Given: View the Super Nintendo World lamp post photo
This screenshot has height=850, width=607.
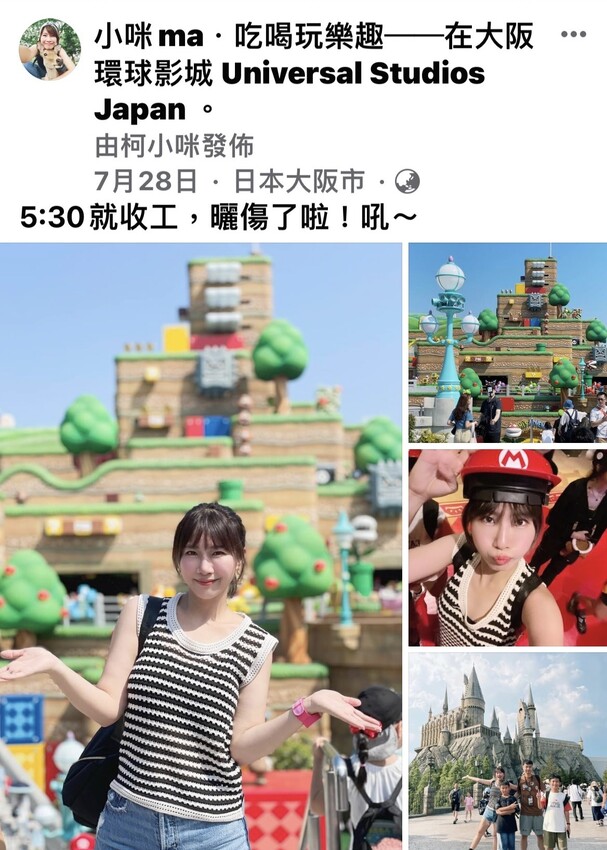Looking at the screenshot, I should [x=508, y=343].
